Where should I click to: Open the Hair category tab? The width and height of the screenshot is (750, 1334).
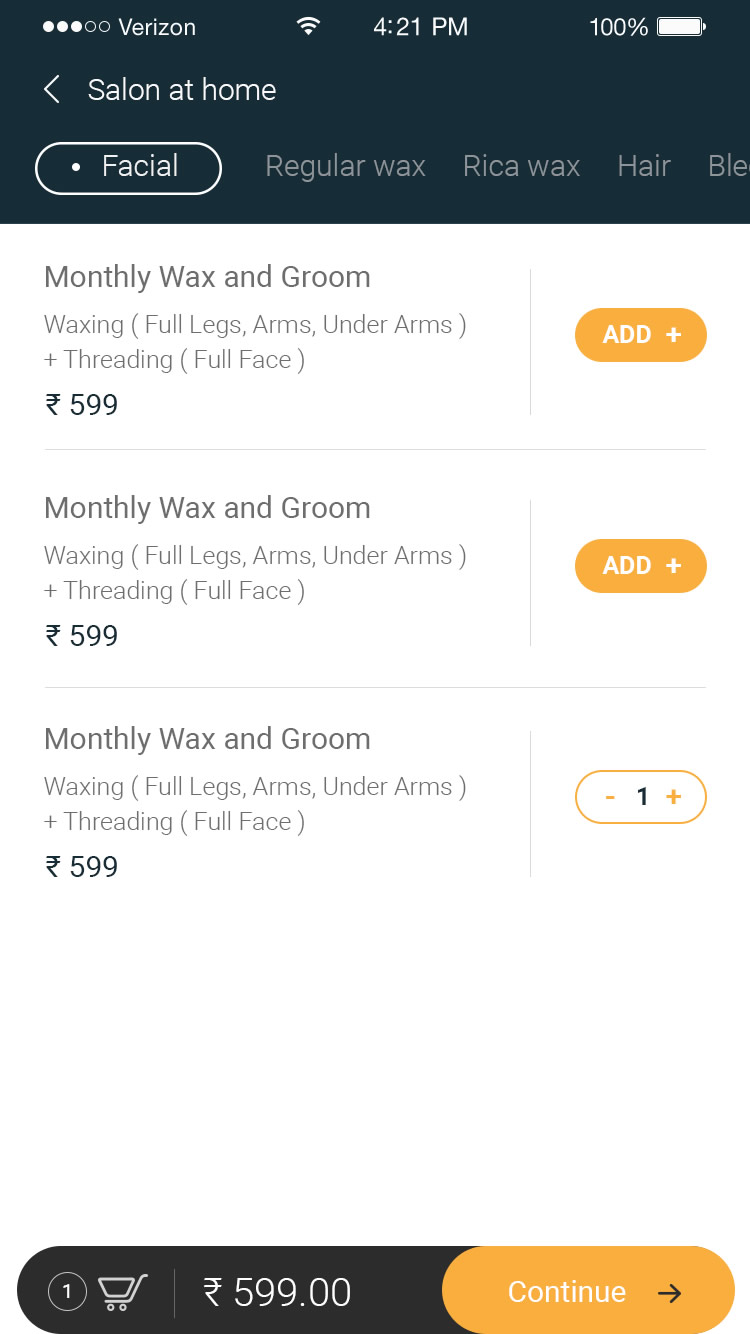[x=644, y=166]
